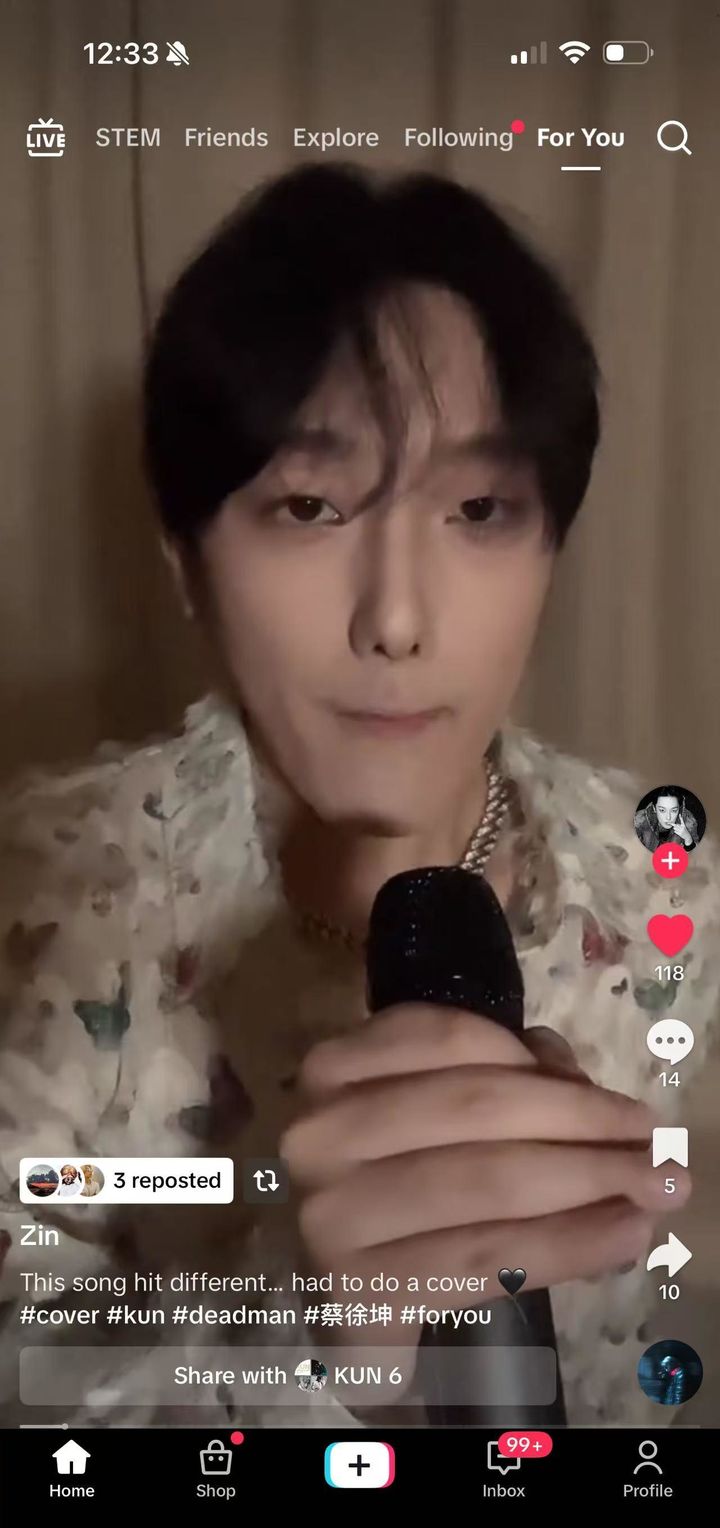Repost this video
720x1528 pixels.
click(x=266, y=1181)
